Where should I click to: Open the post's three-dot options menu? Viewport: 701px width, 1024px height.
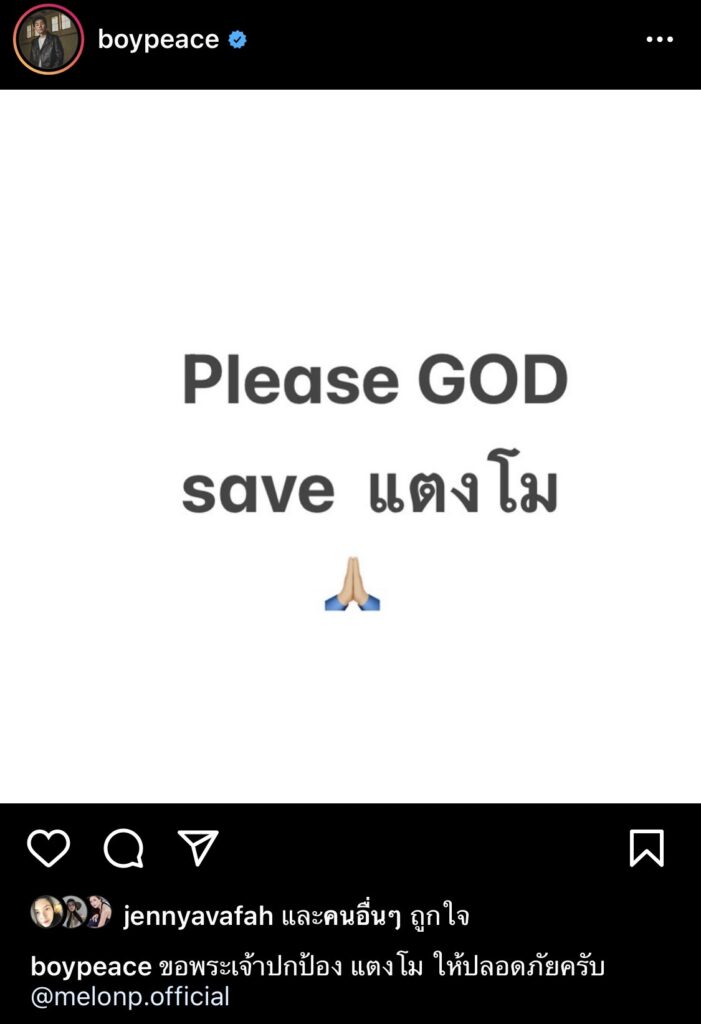[x=659, y=40]
